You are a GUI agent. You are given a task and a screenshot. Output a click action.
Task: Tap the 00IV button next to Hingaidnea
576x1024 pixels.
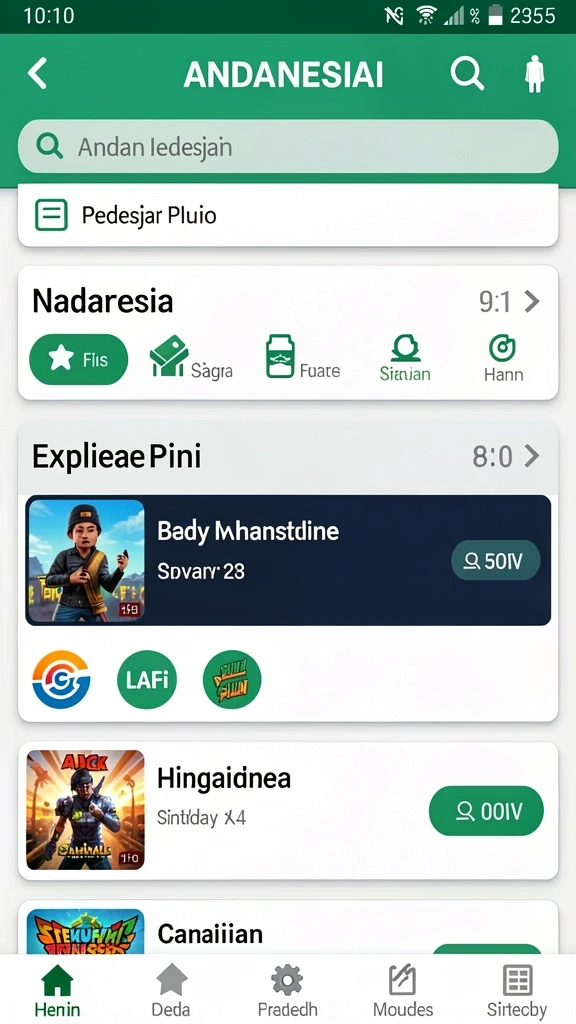(486, 810)
